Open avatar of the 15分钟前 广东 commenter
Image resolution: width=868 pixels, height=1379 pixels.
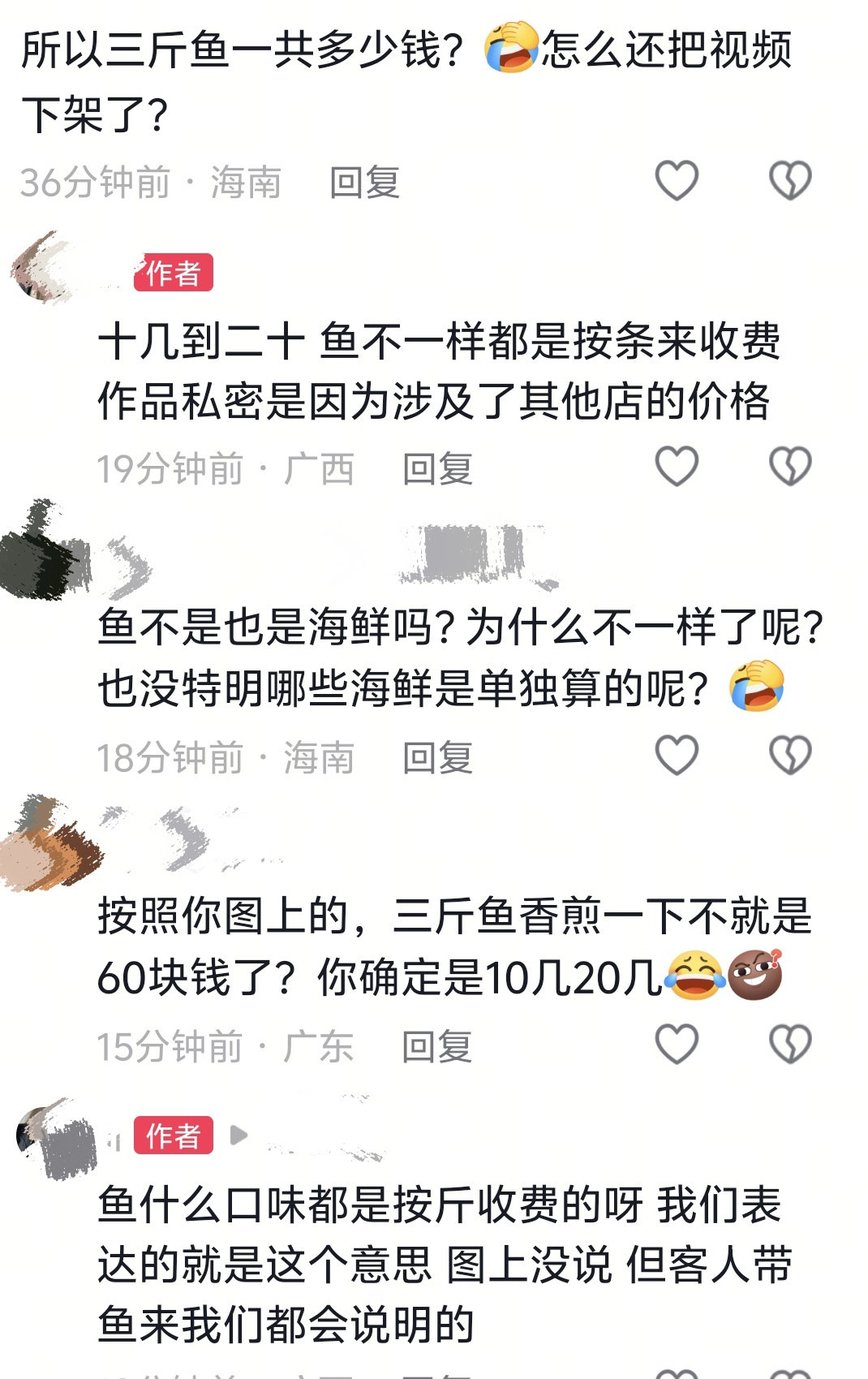tap(49, 844)
